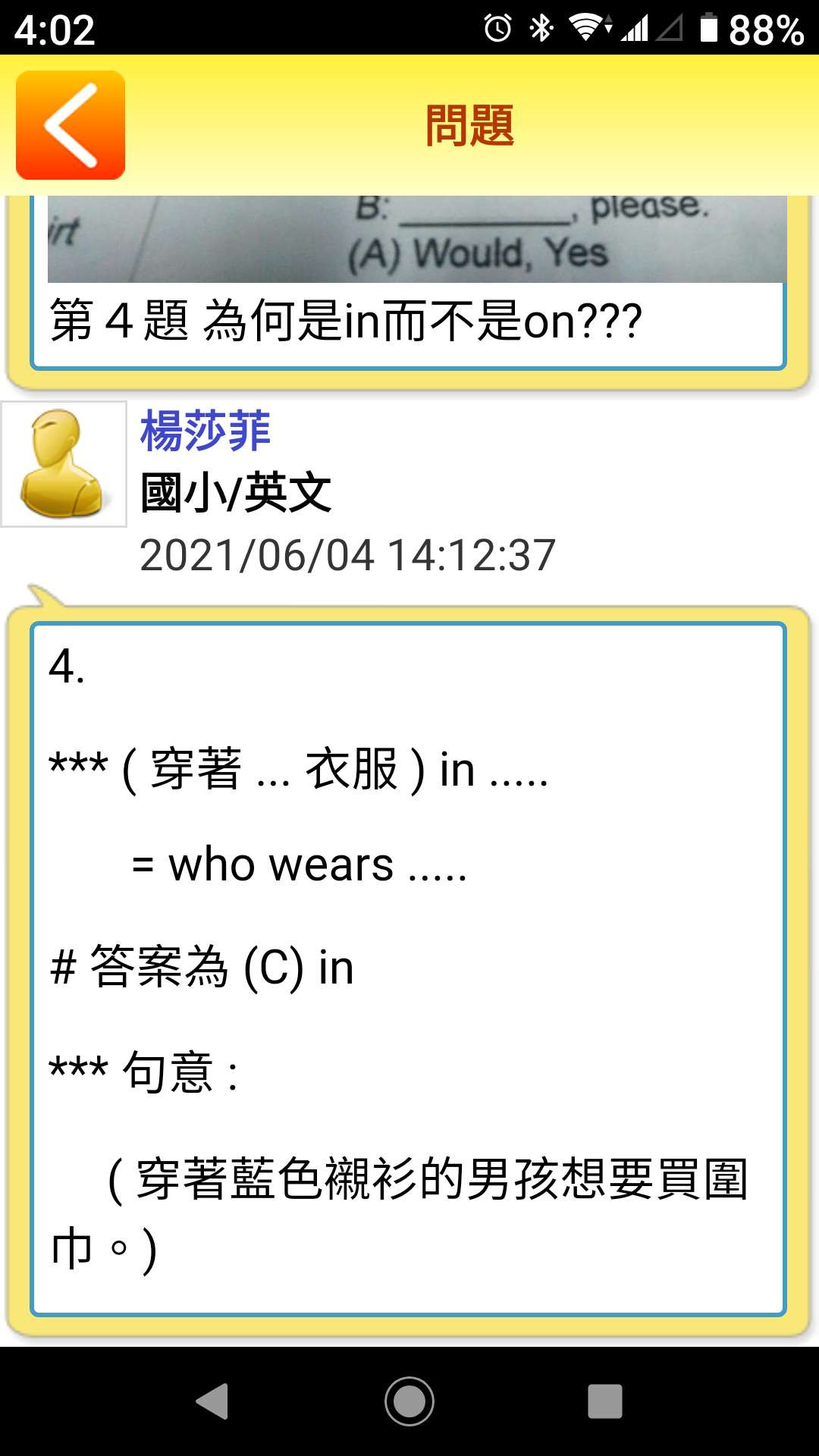Open the name link 楊莎菲
Image resolution: width=819 pixels, height=1456 pixels.
[x=205, y=431]
